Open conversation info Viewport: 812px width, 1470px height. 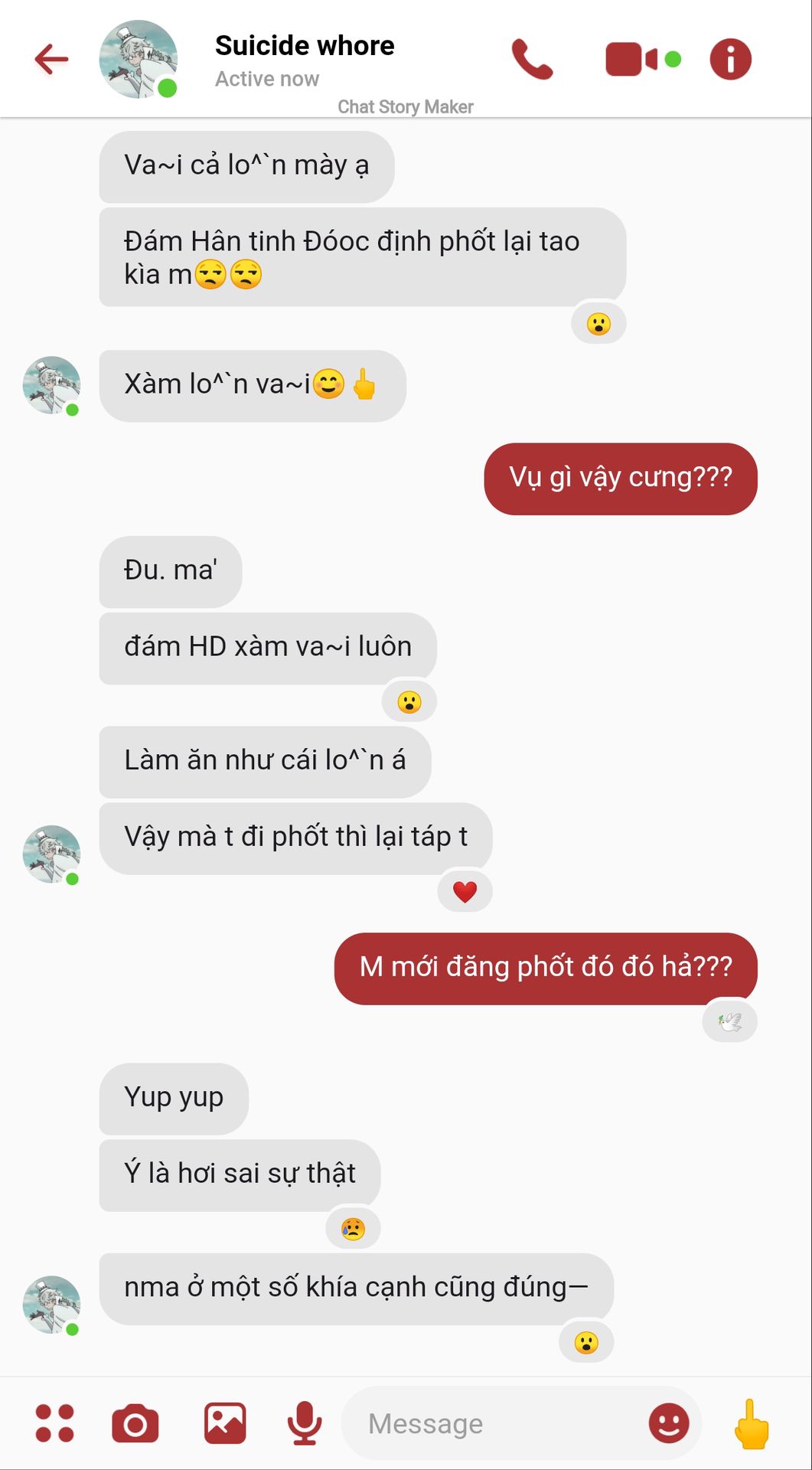pyautogui.click(x=730, y=59)
